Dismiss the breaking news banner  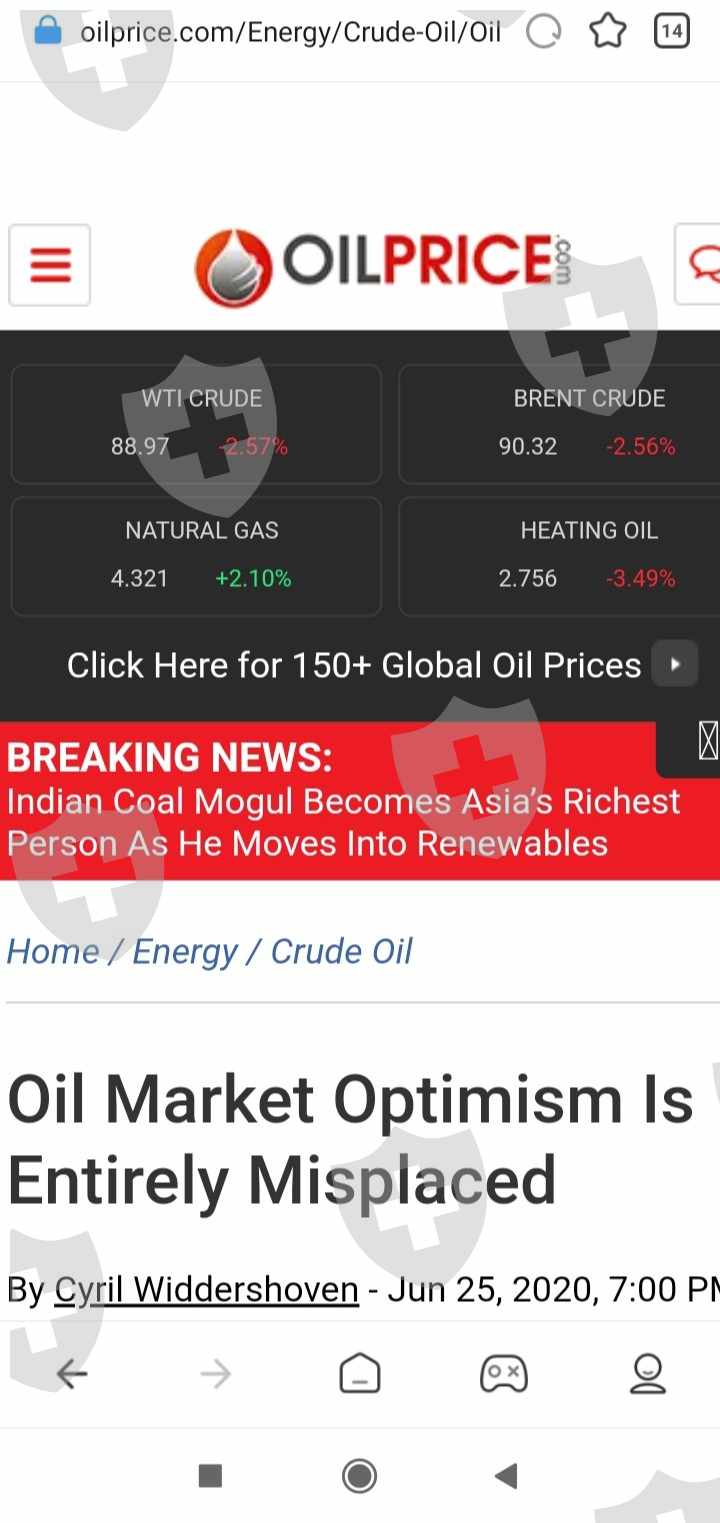coord(707,742)
